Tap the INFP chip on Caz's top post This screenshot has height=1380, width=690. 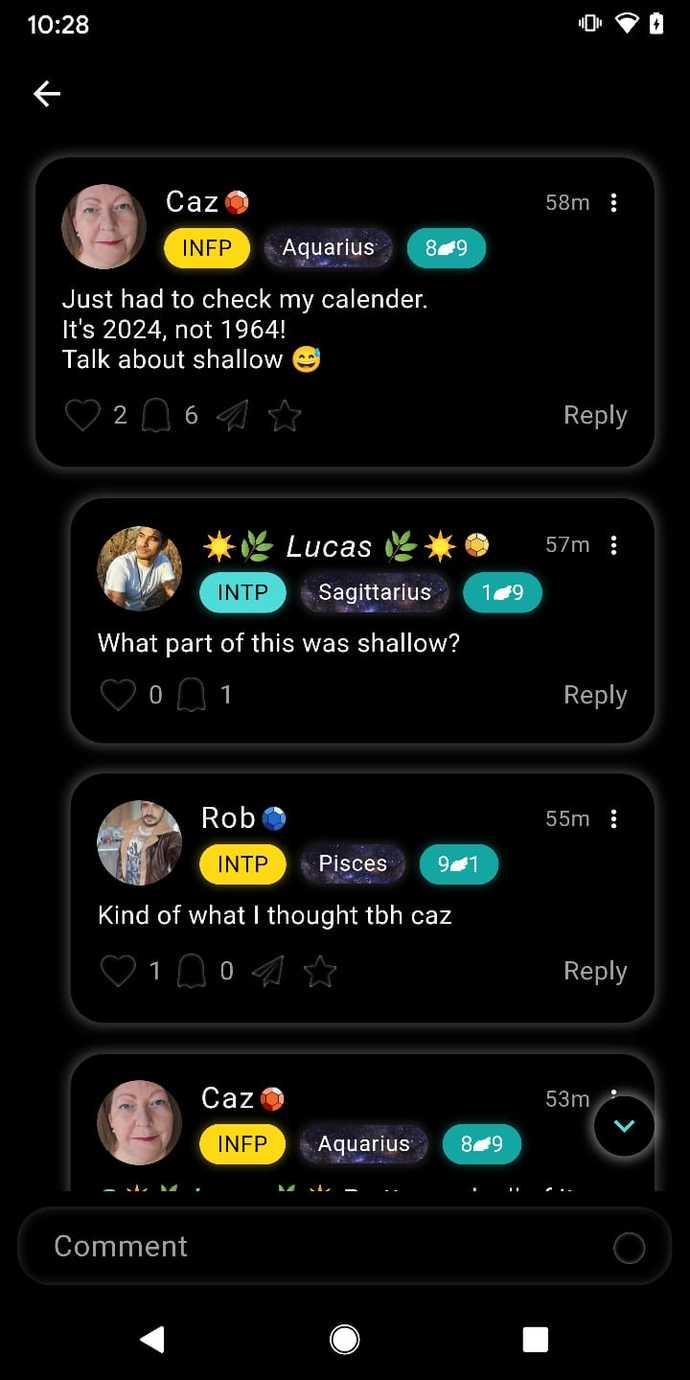(207, 248)
